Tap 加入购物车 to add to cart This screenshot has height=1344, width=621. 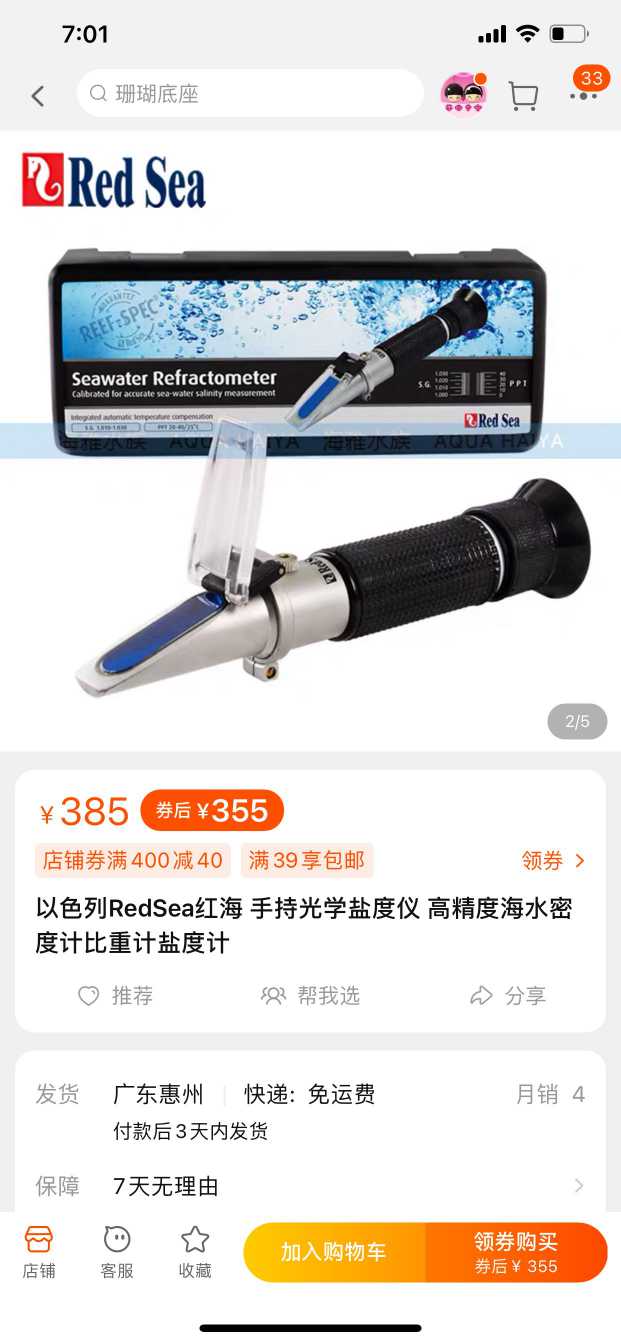[333, 1252]
